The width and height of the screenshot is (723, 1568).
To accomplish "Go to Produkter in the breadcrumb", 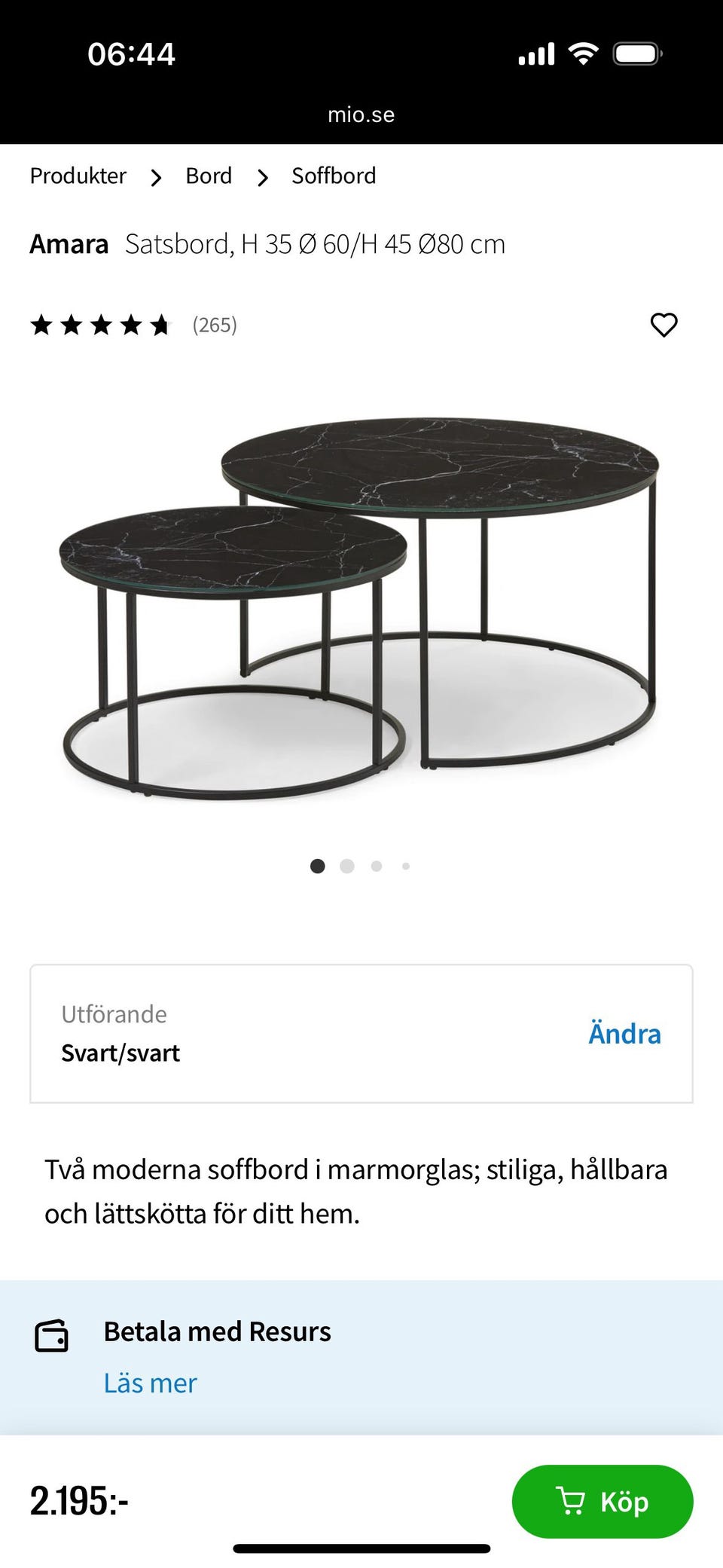I will point(78,176).
